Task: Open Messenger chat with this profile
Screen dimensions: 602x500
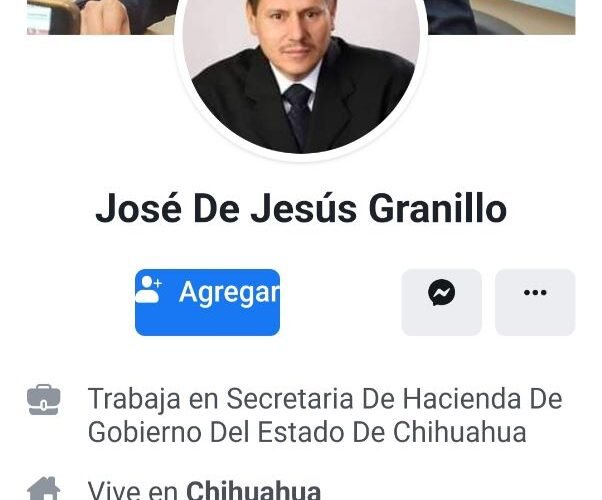Action: (441, 302)
